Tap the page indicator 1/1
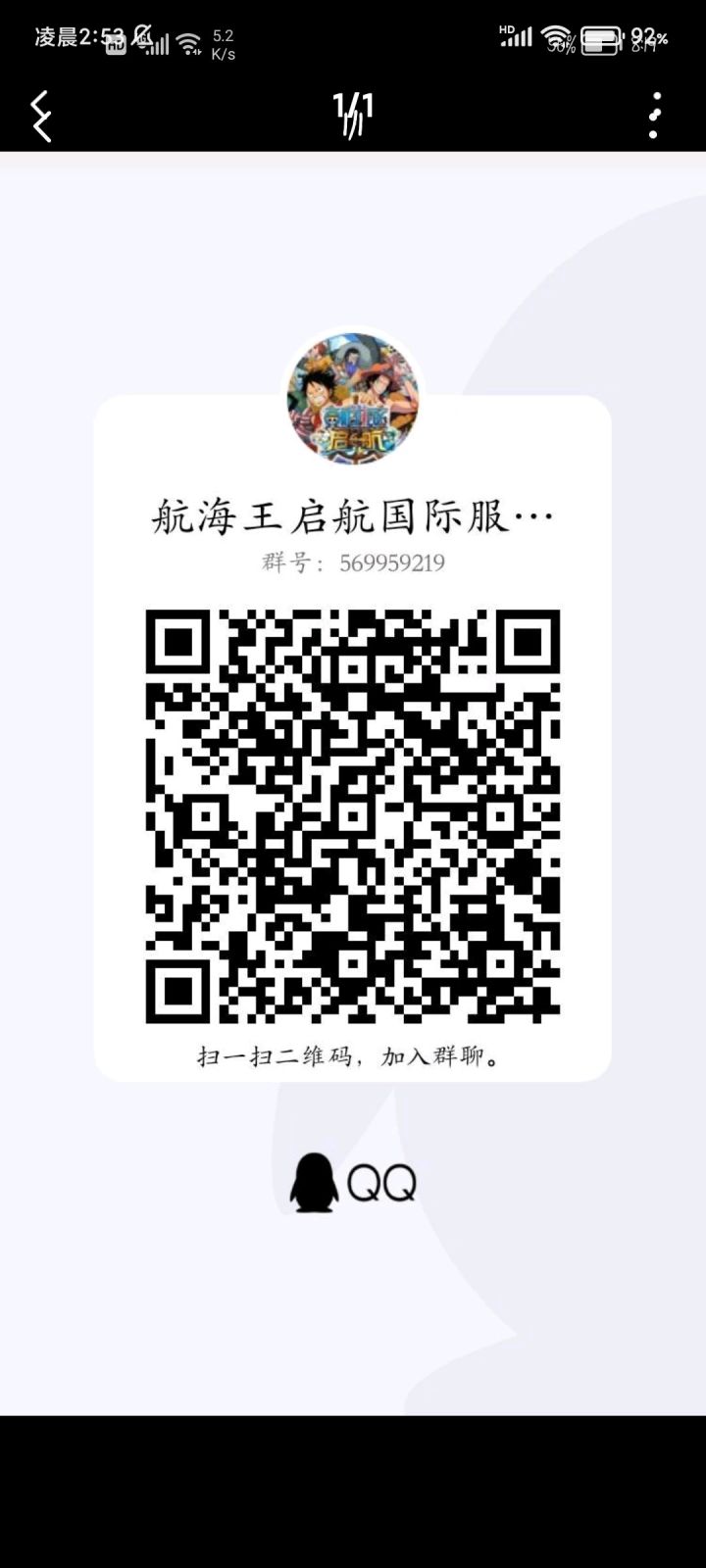This screenshot has height=1568, width=706. 353,113
